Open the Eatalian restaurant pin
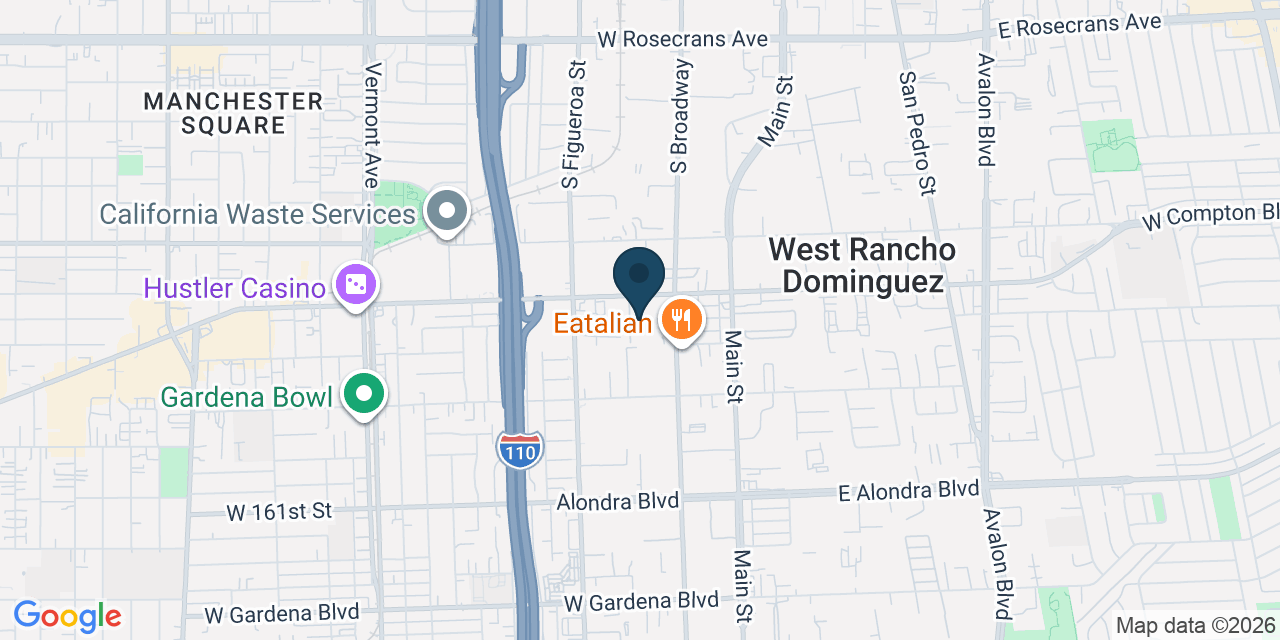The image size is (1280, 640). (683, 322)
